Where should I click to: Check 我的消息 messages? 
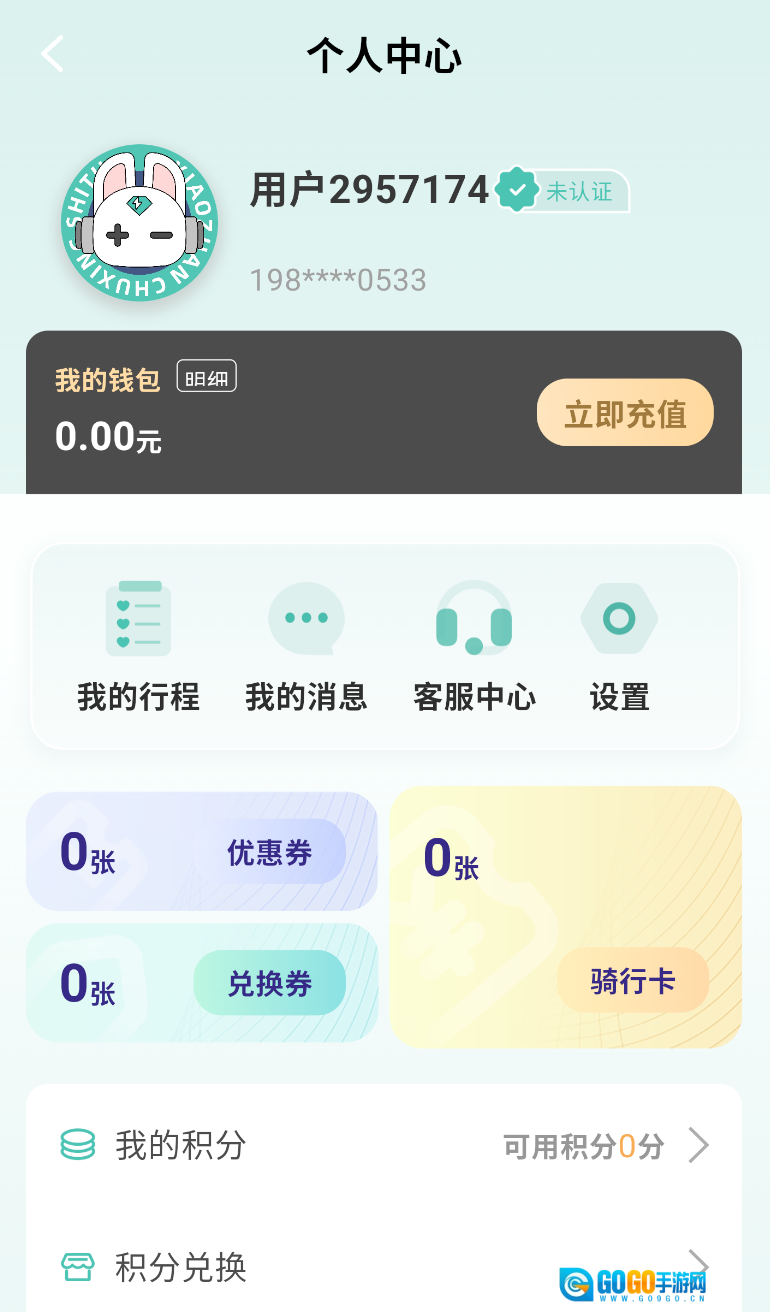306,647
